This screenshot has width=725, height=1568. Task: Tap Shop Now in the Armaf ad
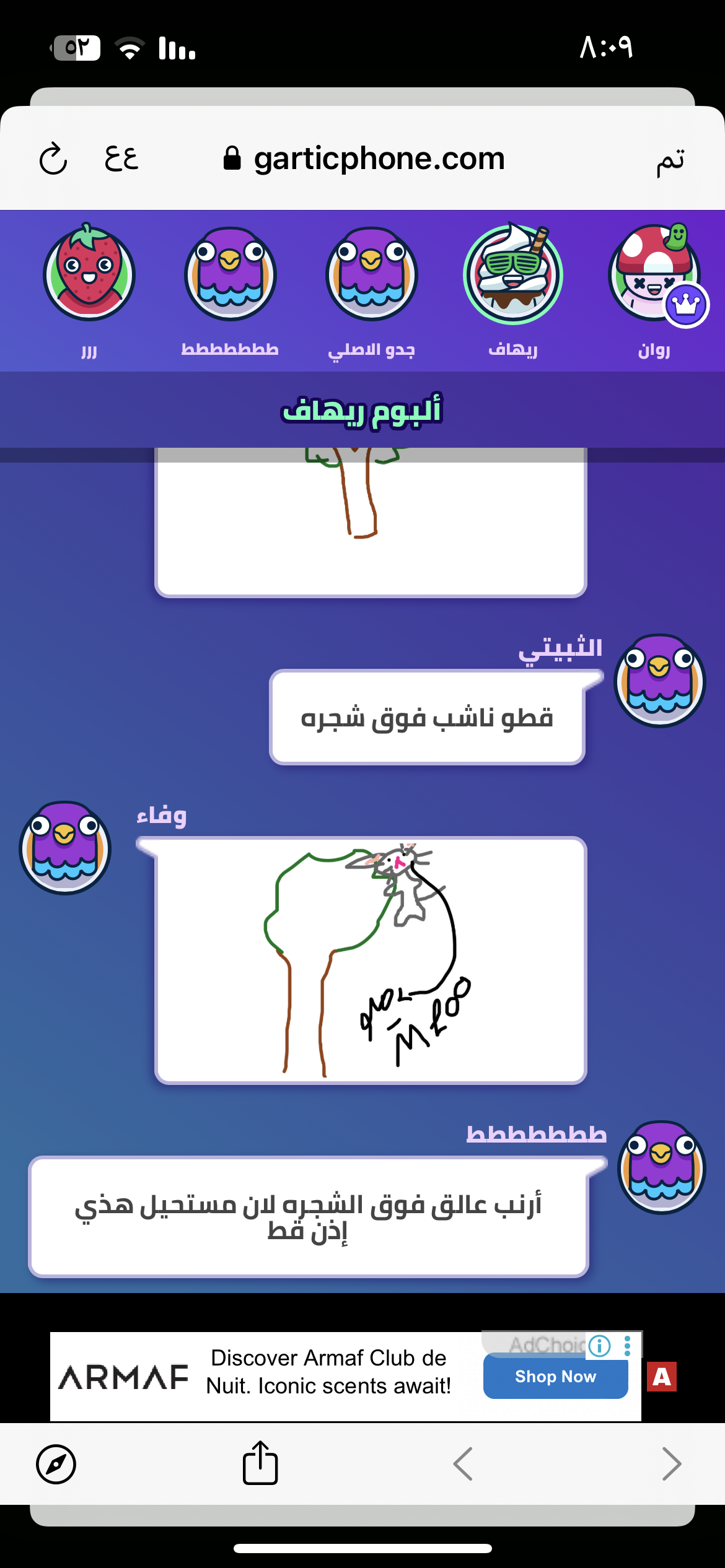555,1376
